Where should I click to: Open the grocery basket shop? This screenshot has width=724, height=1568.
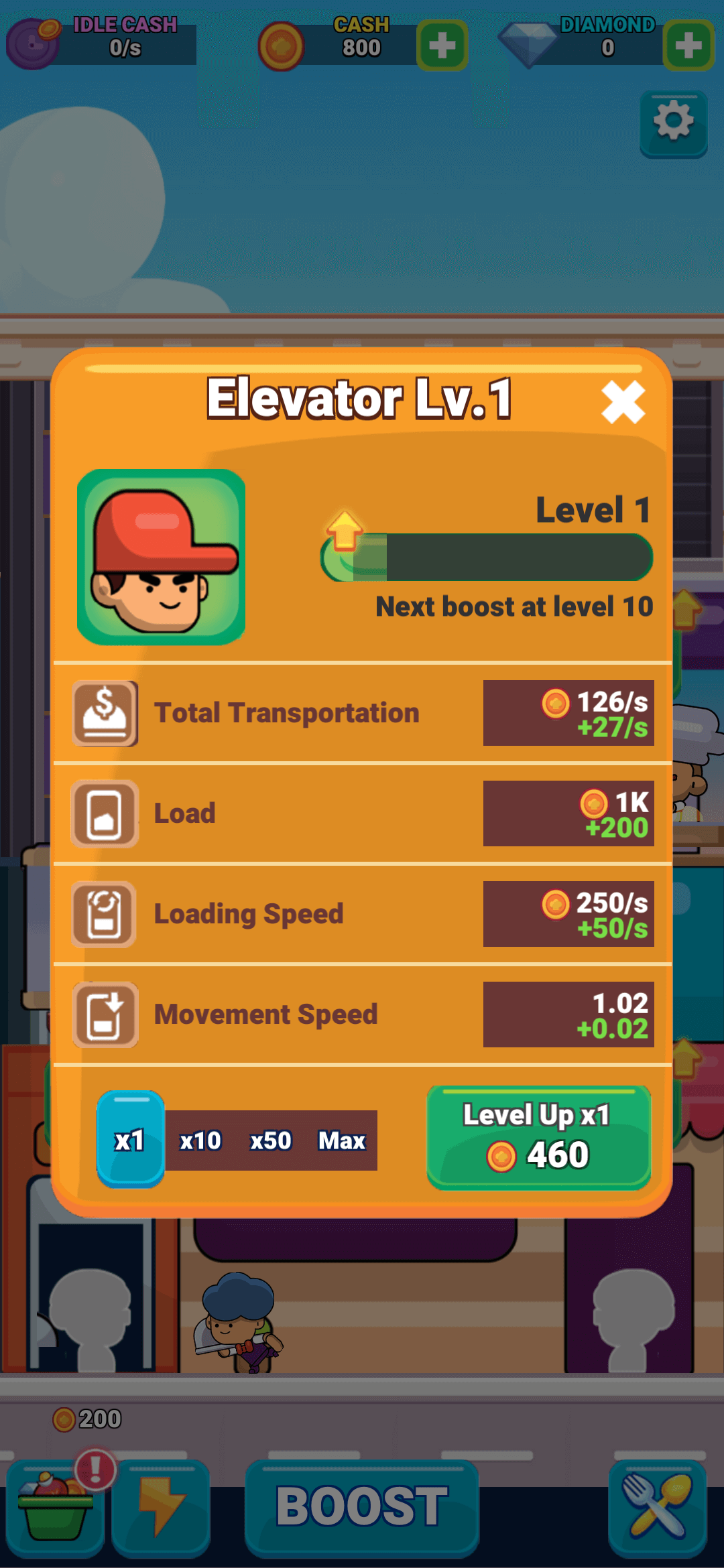55,1506
